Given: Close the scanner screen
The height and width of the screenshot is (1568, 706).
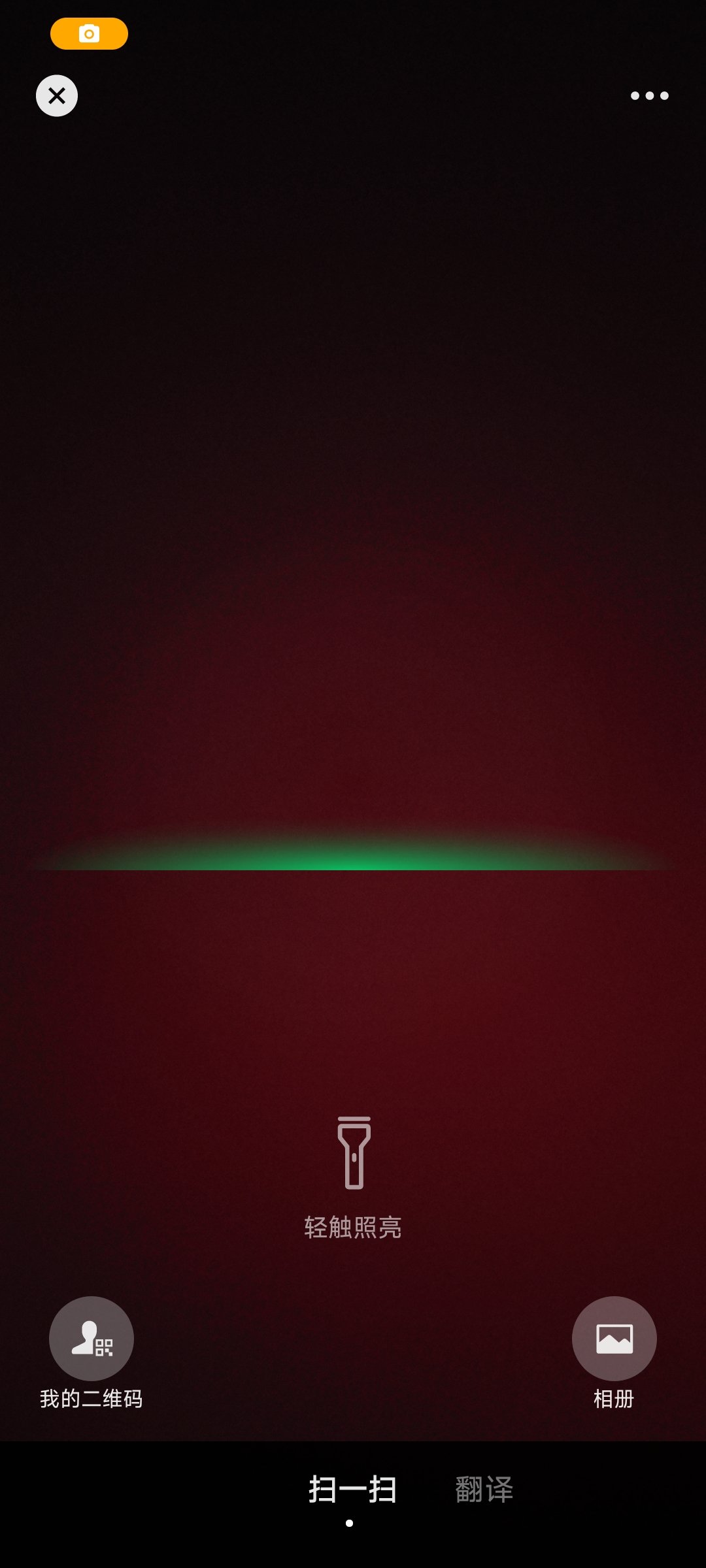Looking at the screenshot, I should 57,96.
